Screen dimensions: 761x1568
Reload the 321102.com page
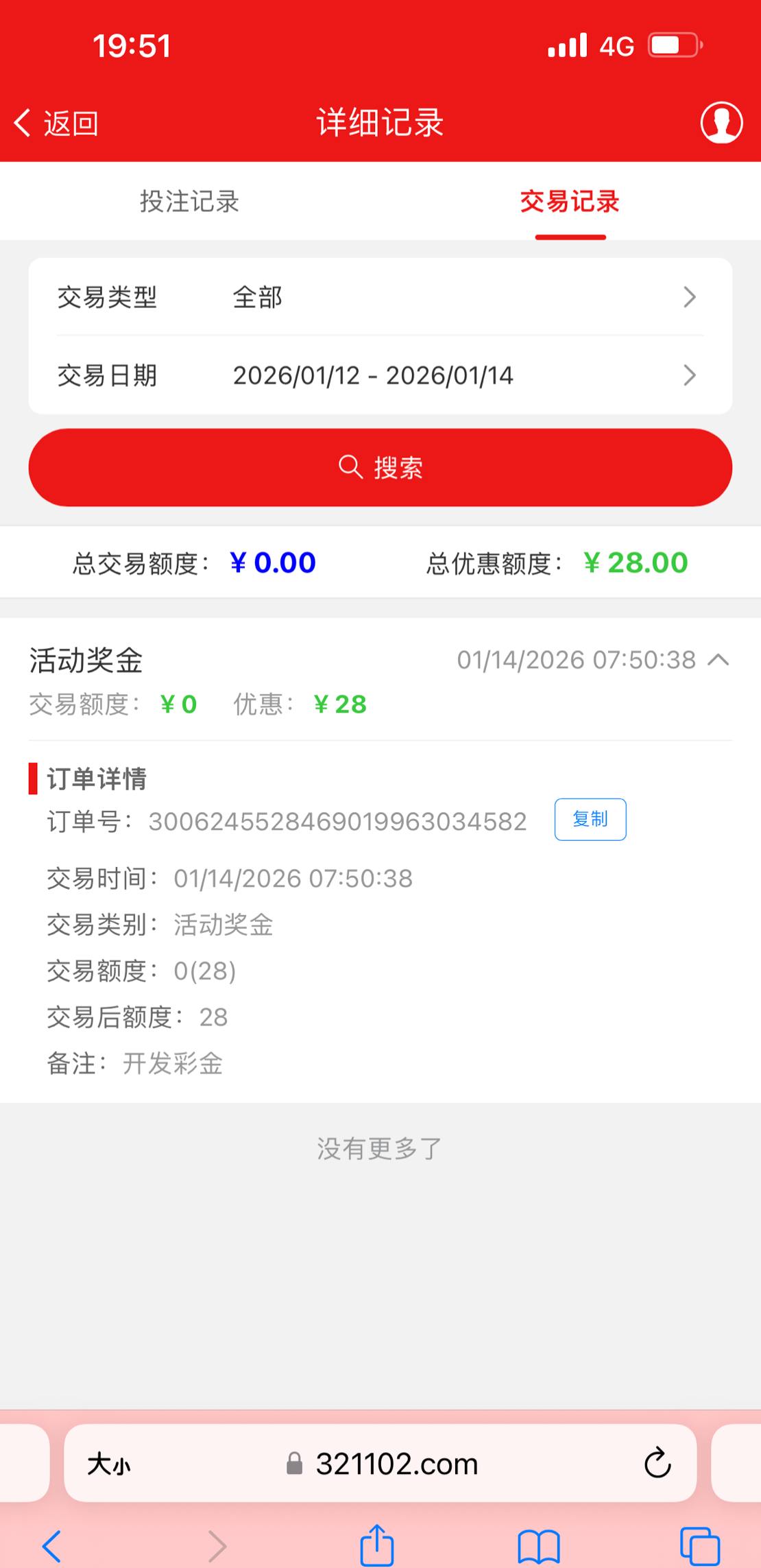[657, 1464]
